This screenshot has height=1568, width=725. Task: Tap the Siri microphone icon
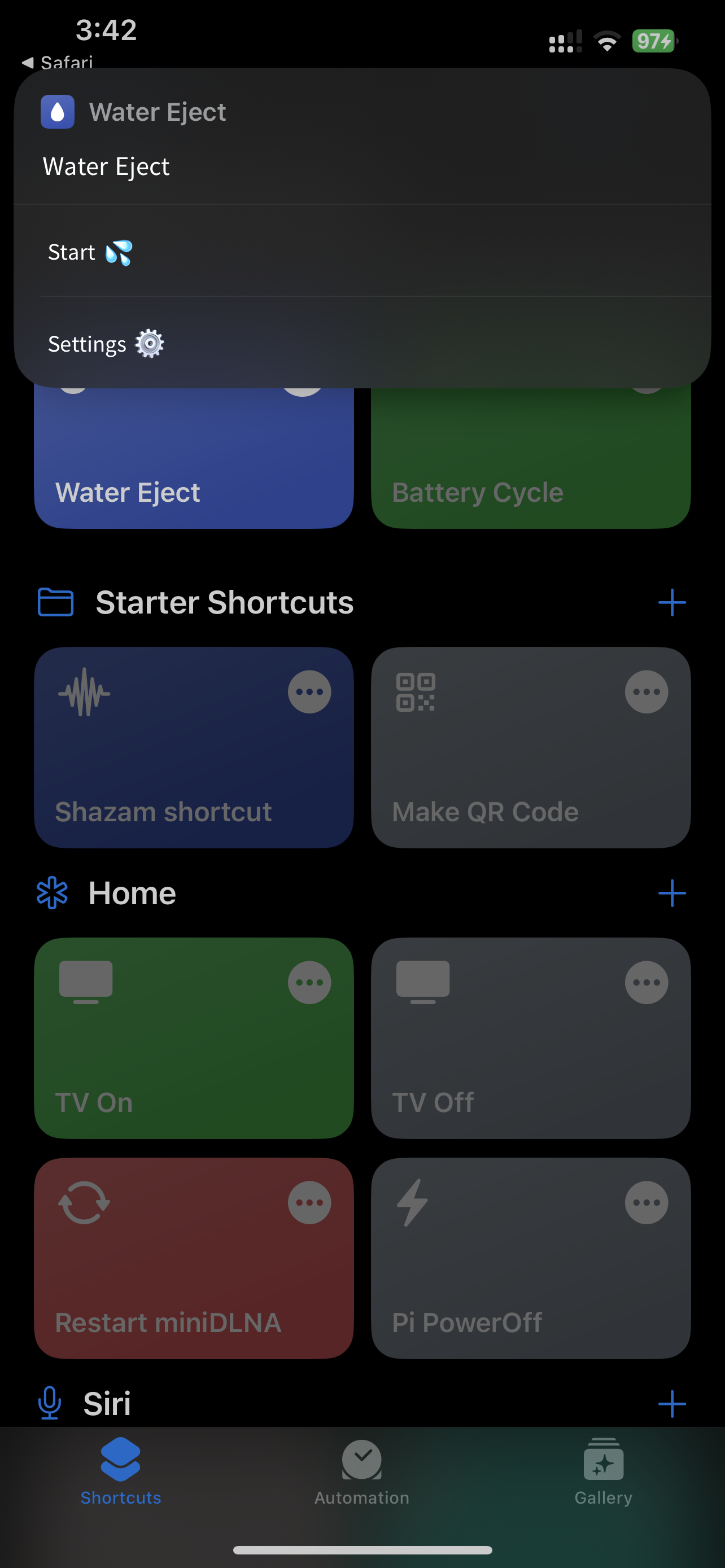click(x=50, y=1402)
